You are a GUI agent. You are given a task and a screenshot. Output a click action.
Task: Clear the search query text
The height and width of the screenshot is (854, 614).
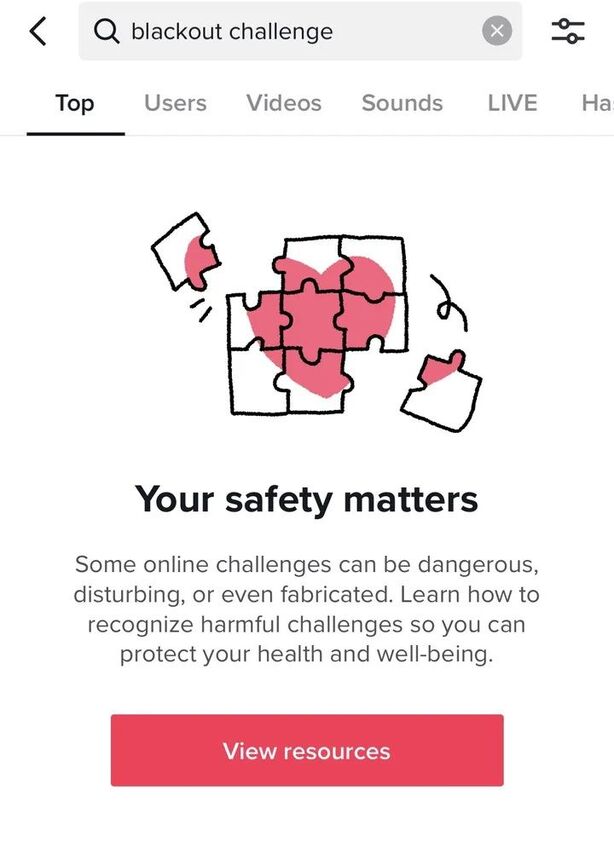click(497, 31)
